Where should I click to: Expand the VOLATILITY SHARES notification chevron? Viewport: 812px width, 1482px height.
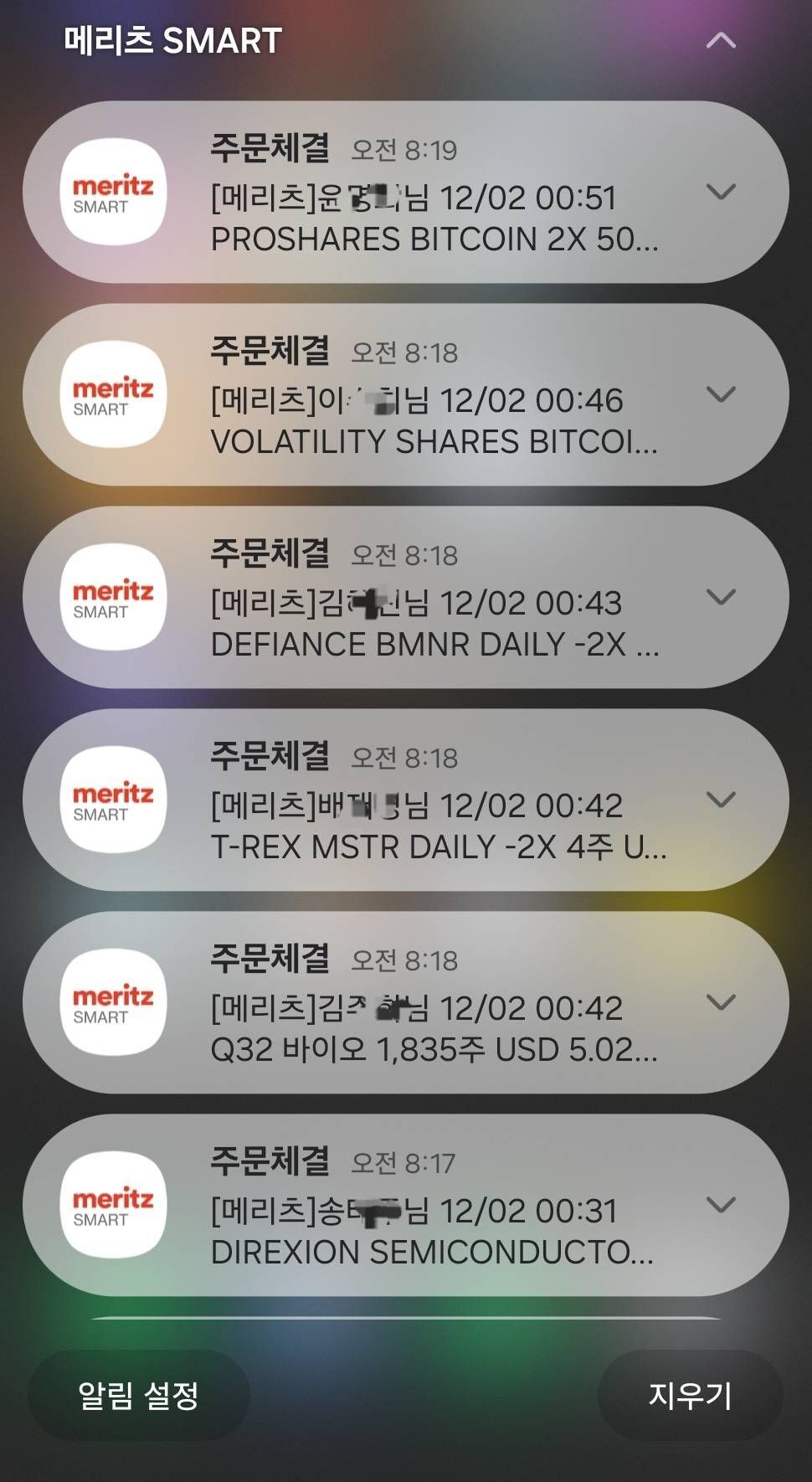coord(720,394)
